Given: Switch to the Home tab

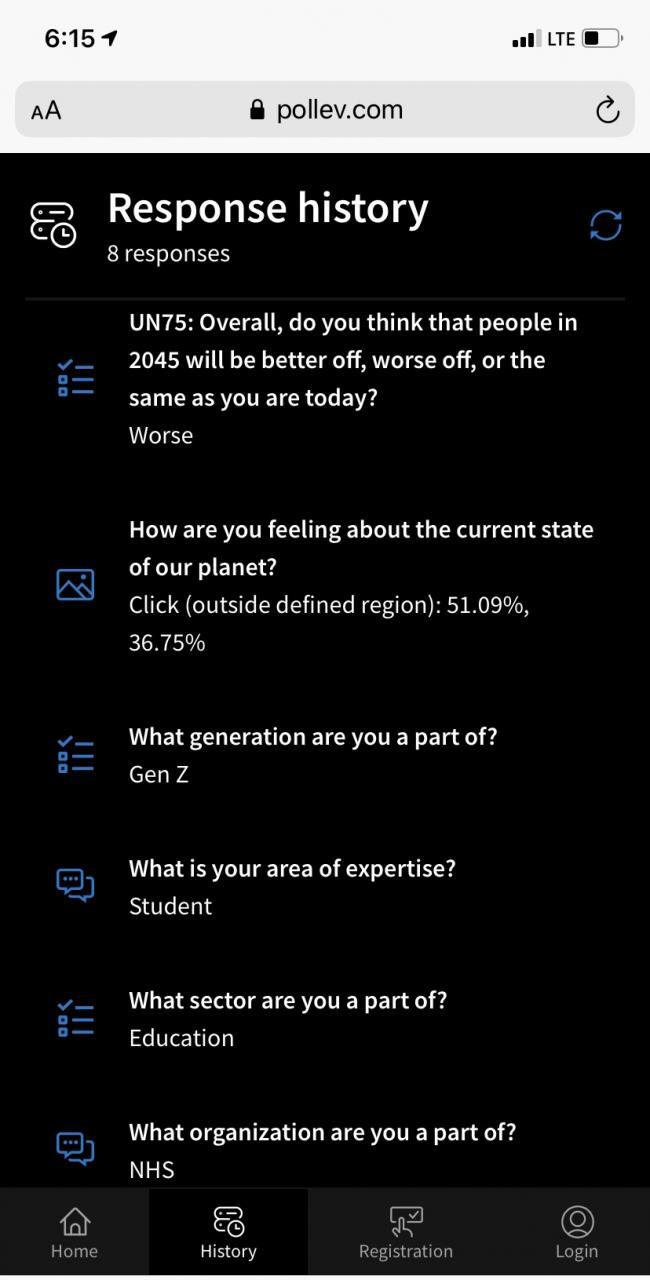Looking at the screenshot, I should coord(75,1232).
